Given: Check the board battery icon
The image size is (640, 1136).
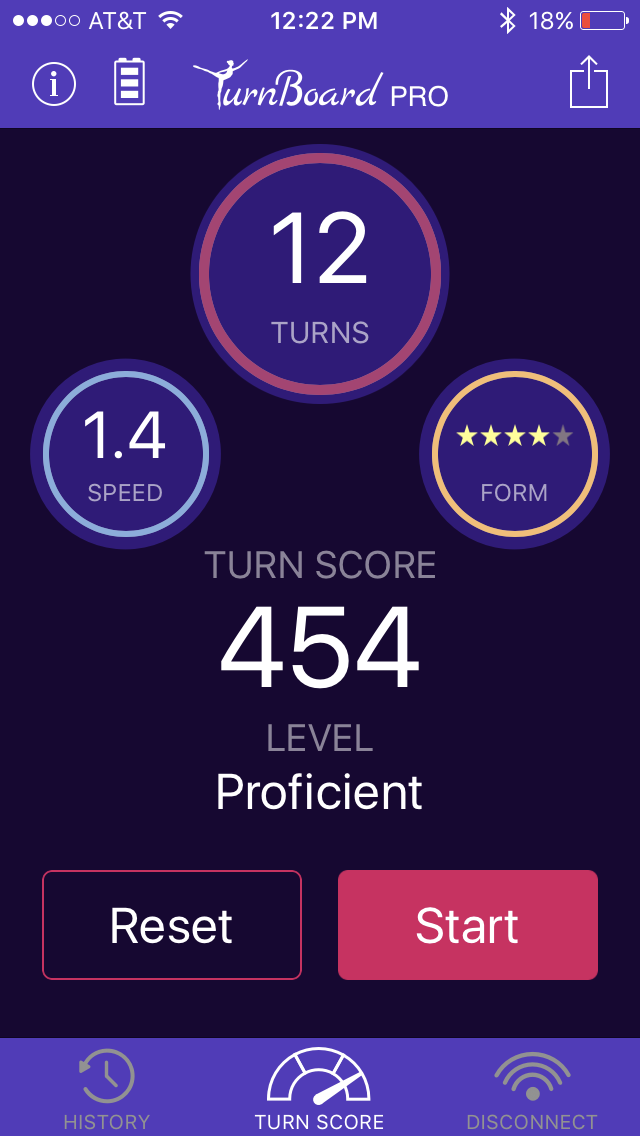Looking at the screenshot, I should pyautogui.click(x=129, y=82).
